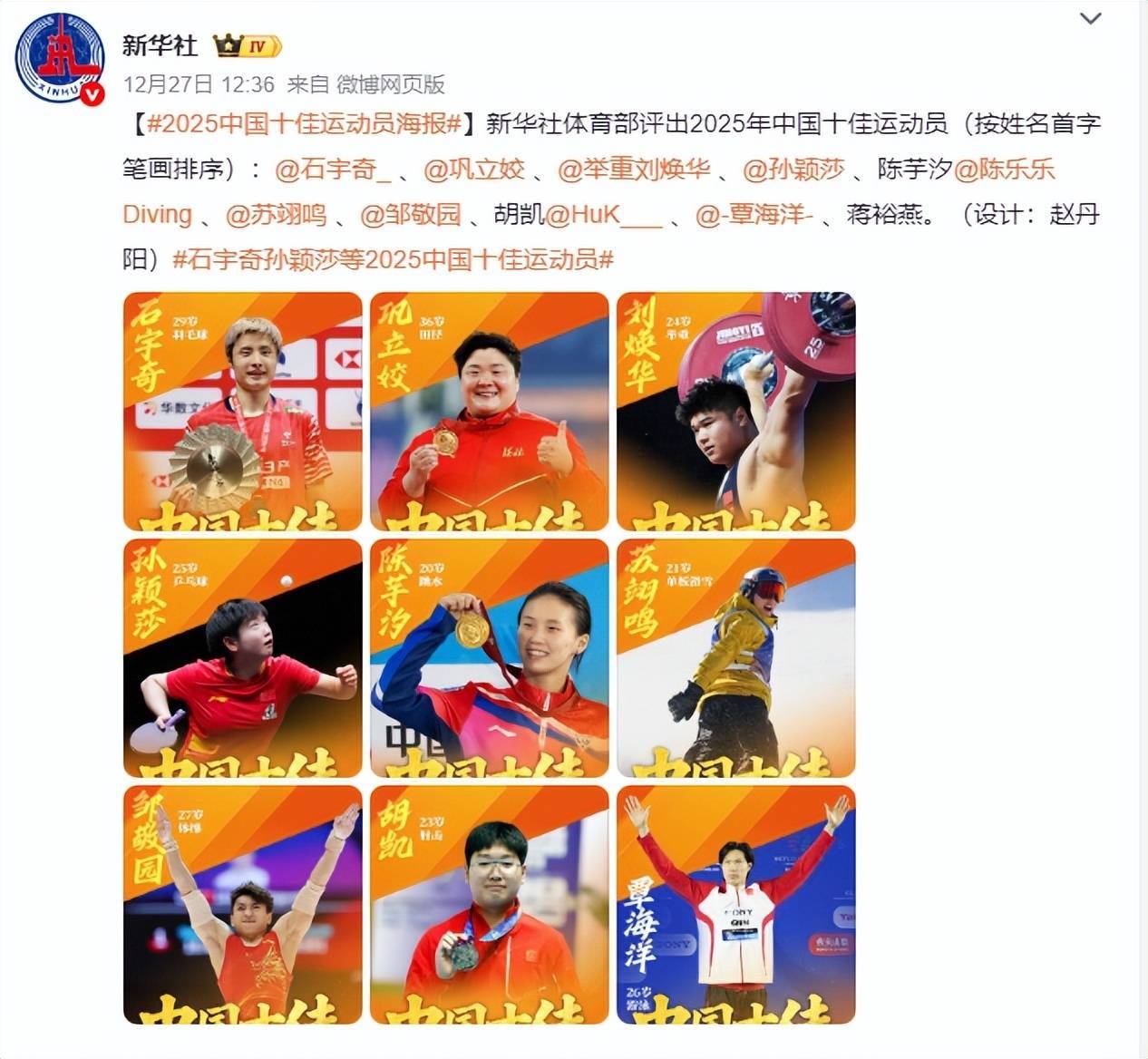Open the @-覃海洋- mention
1148x1059 pixels.
(x=754, y=215)
